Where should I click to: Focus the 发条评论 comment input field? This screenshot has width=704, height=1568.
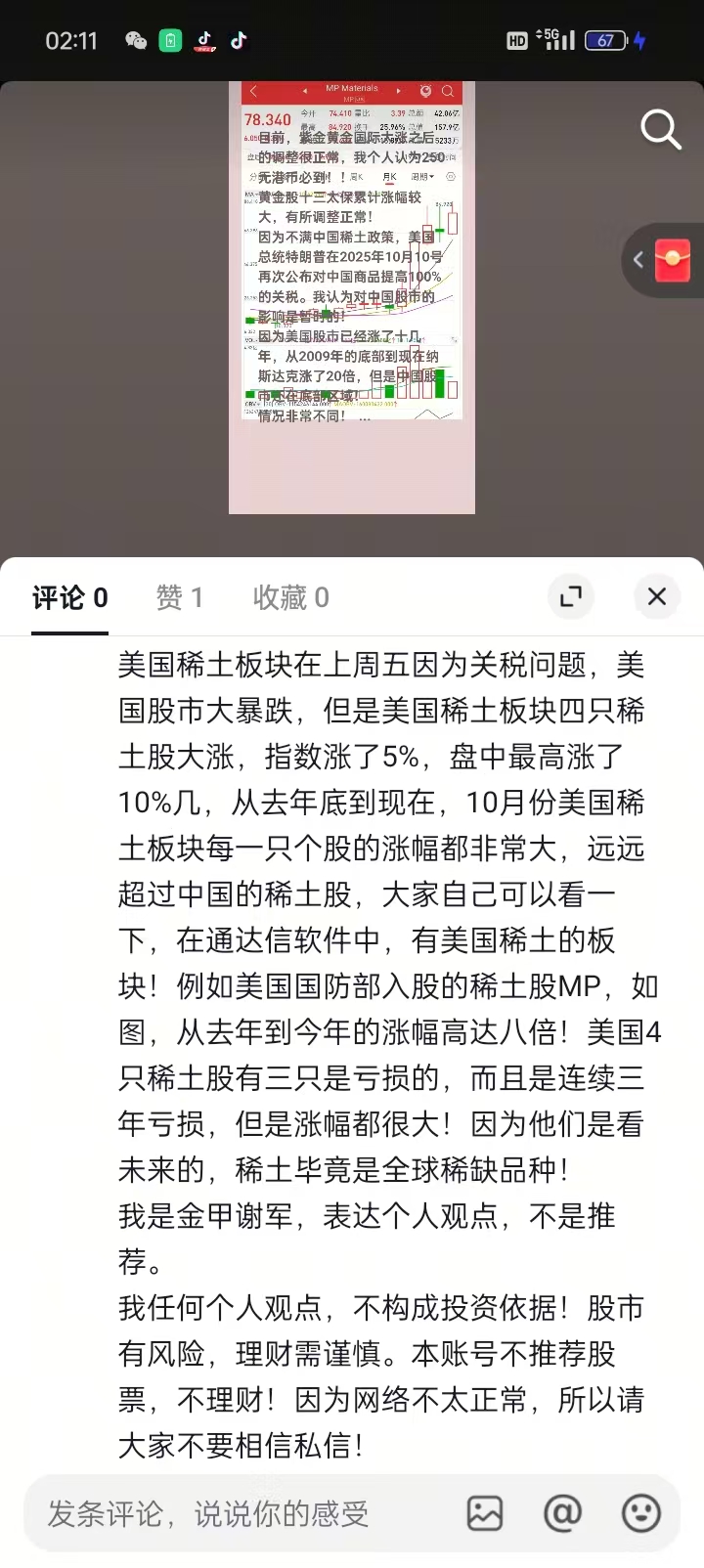point(235,1514)
